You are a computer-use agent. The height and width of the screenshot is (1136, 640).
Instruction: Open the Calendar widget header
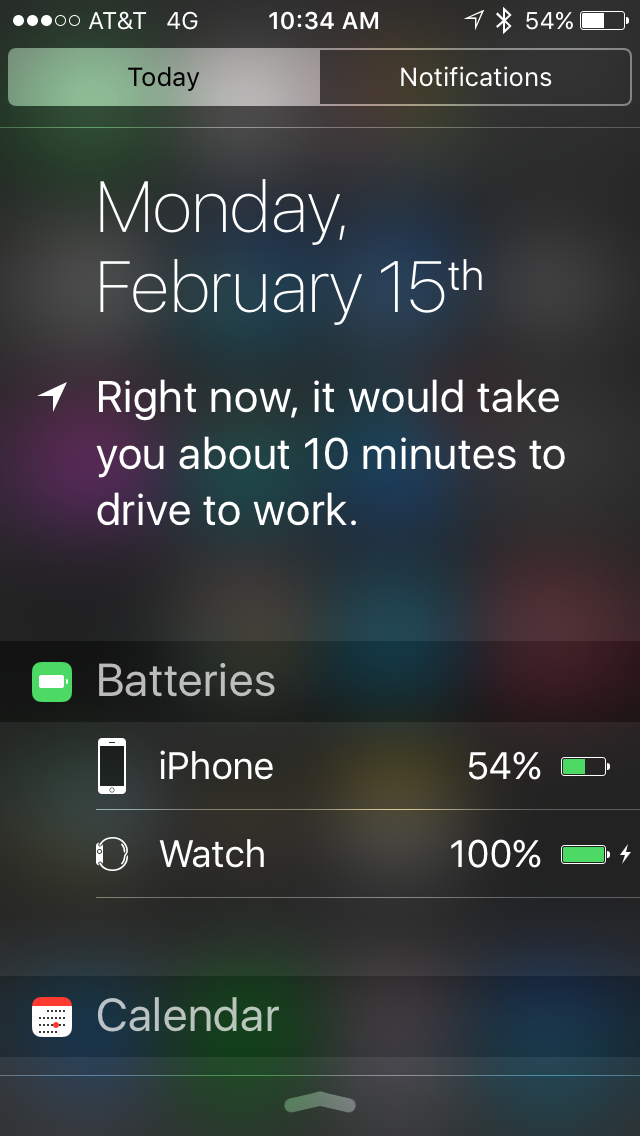coord(188,1016)
